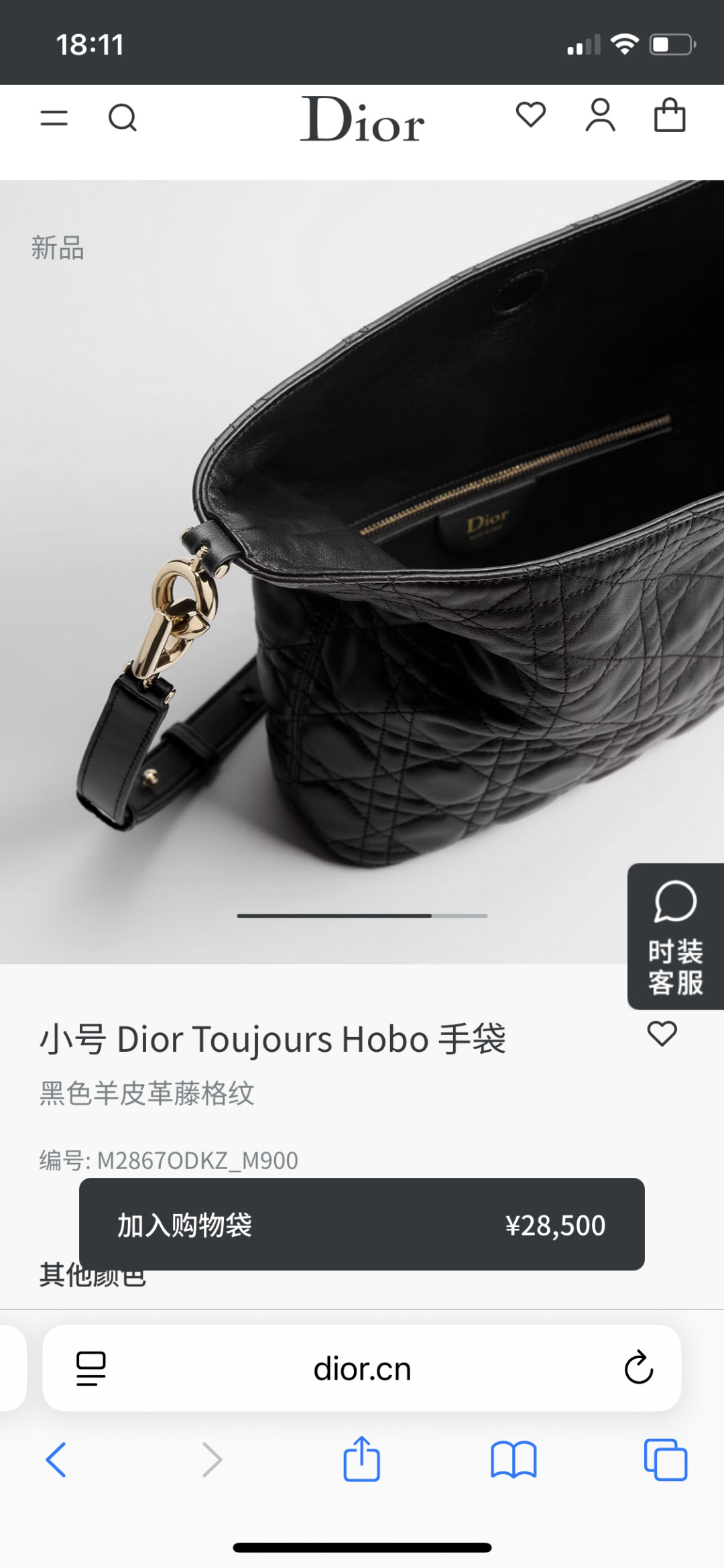Reload the page
Image resolution: width=724 pixels, height=1568 pixels.
[x=639, y=1368]
